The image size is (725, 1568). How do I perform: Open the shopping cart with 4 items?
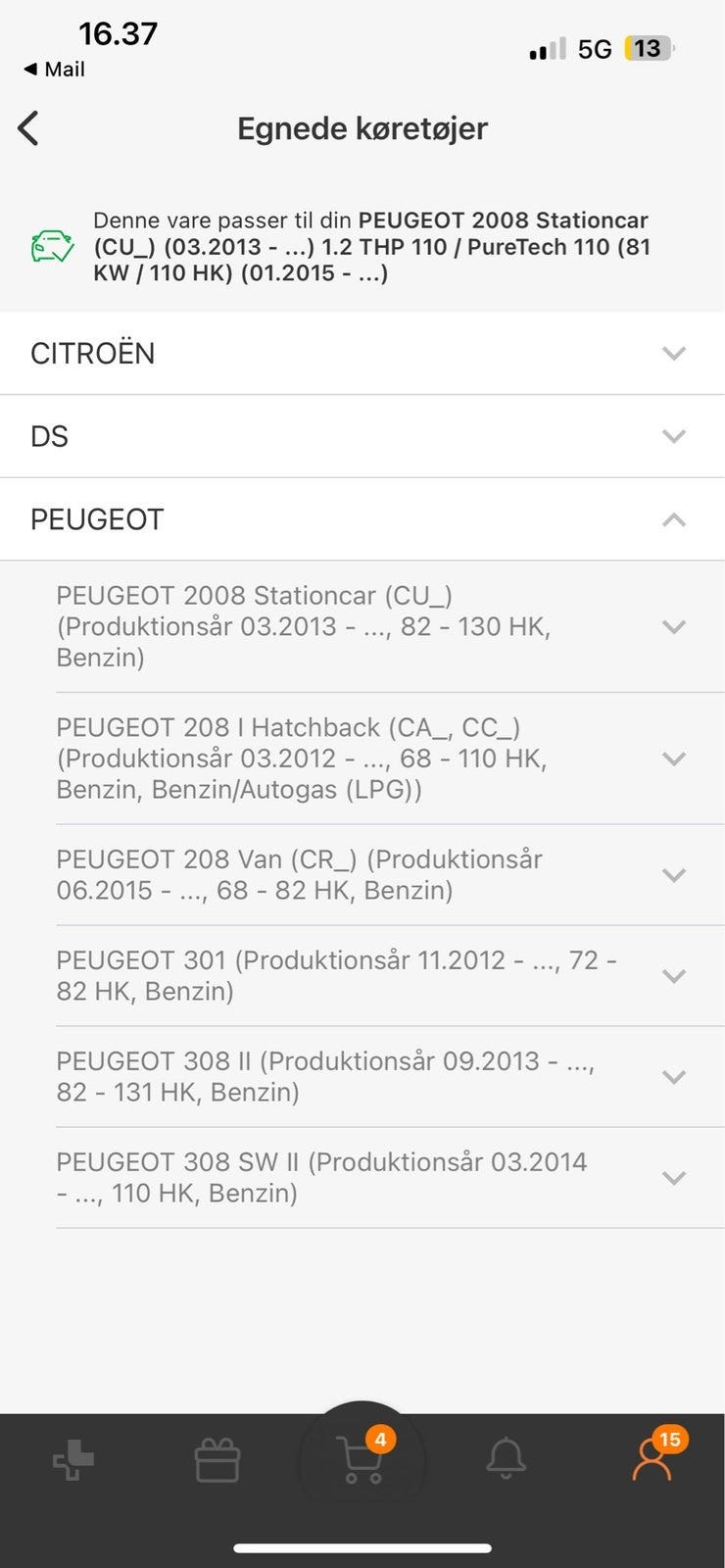point(361,1462)
